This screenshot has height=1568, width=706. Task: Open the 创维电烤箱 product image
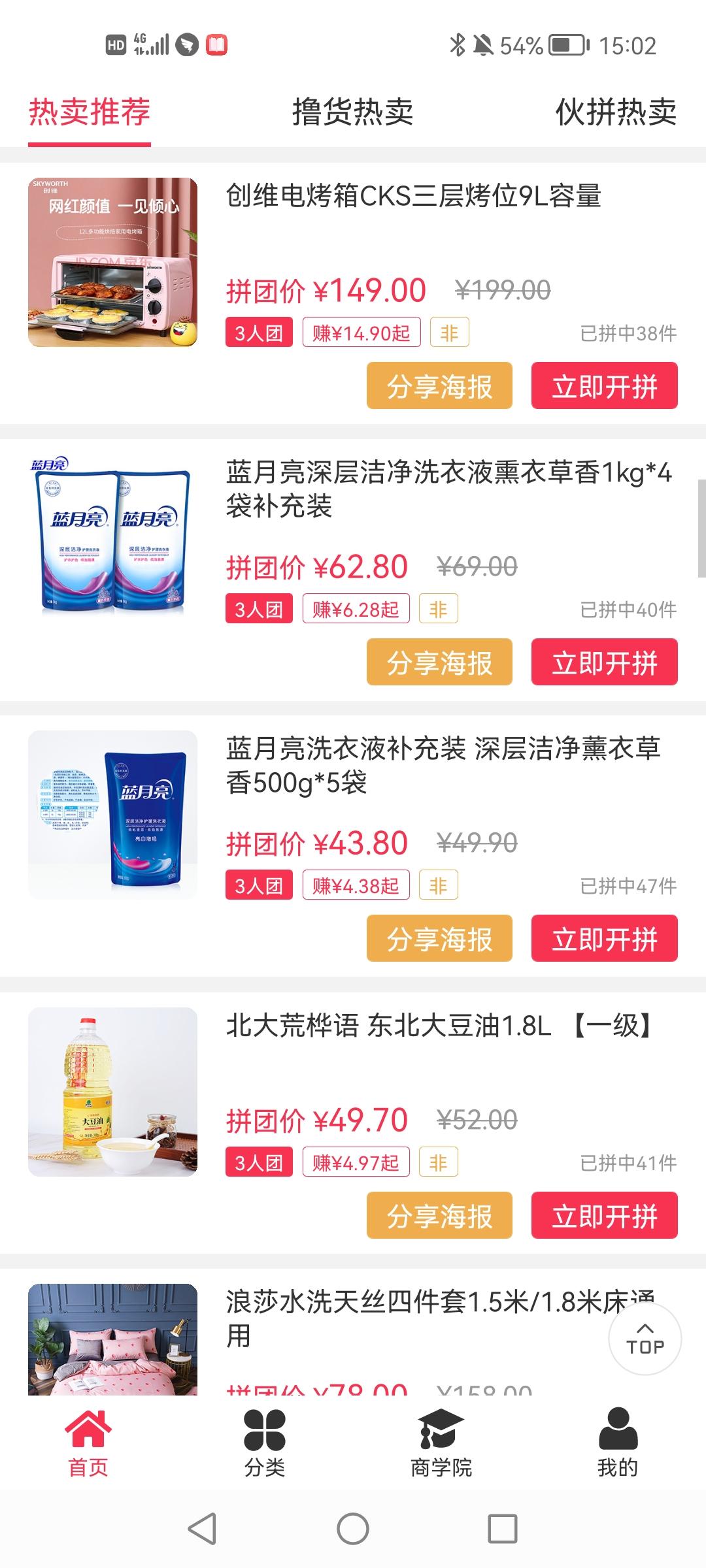[x=112, y=262]
